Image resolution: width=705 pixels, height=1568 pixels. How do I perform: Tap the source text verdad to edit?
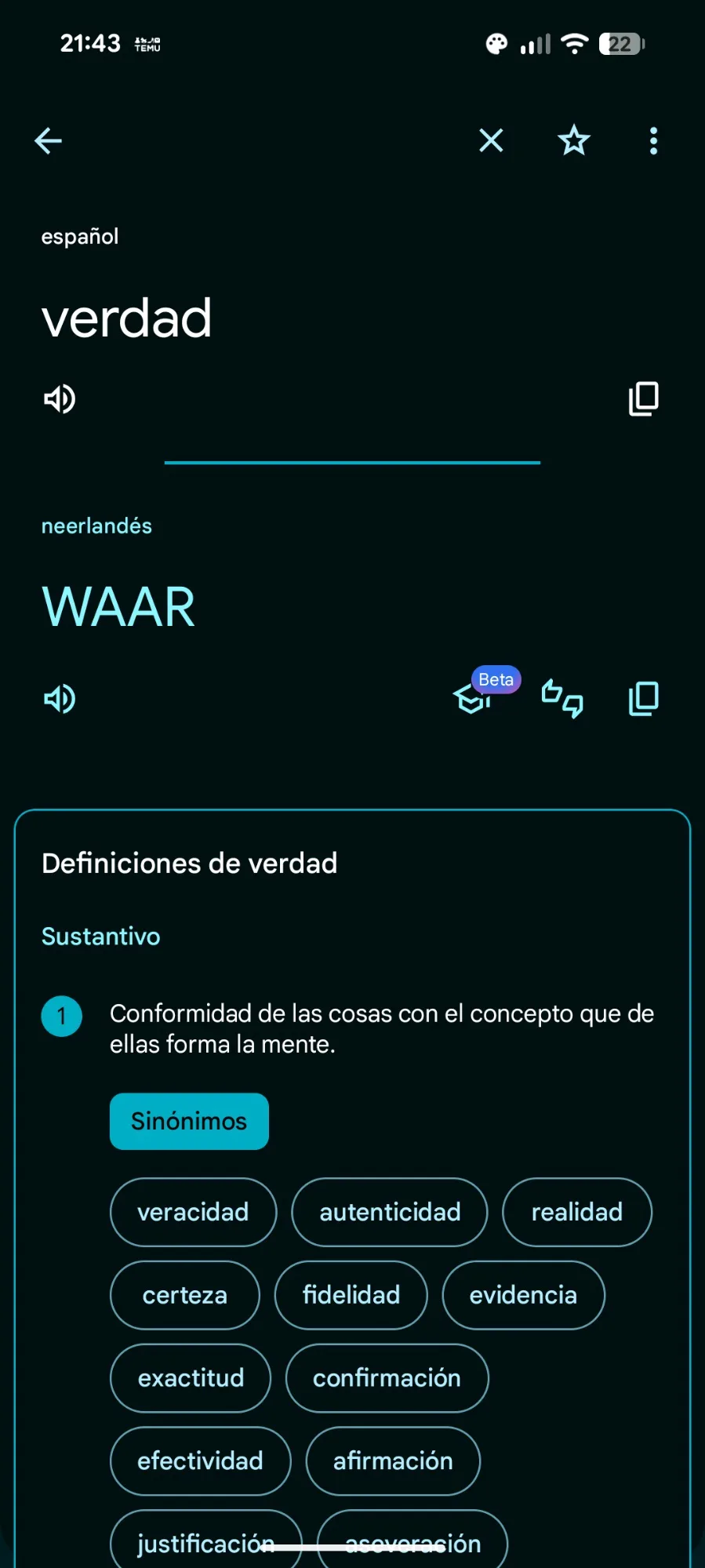click(x=127, y=318)
